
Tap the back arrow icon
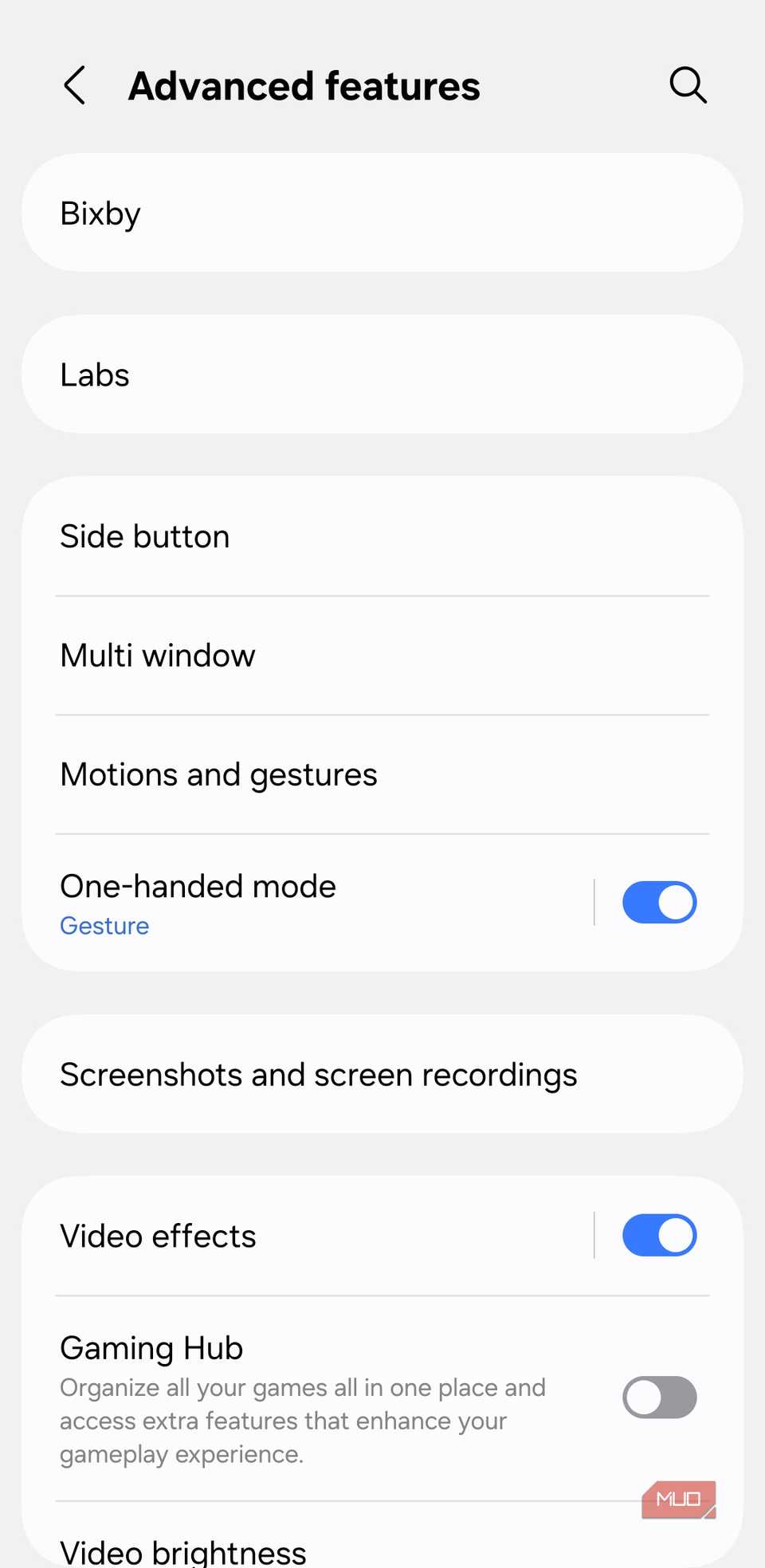(x=74, y=85)
